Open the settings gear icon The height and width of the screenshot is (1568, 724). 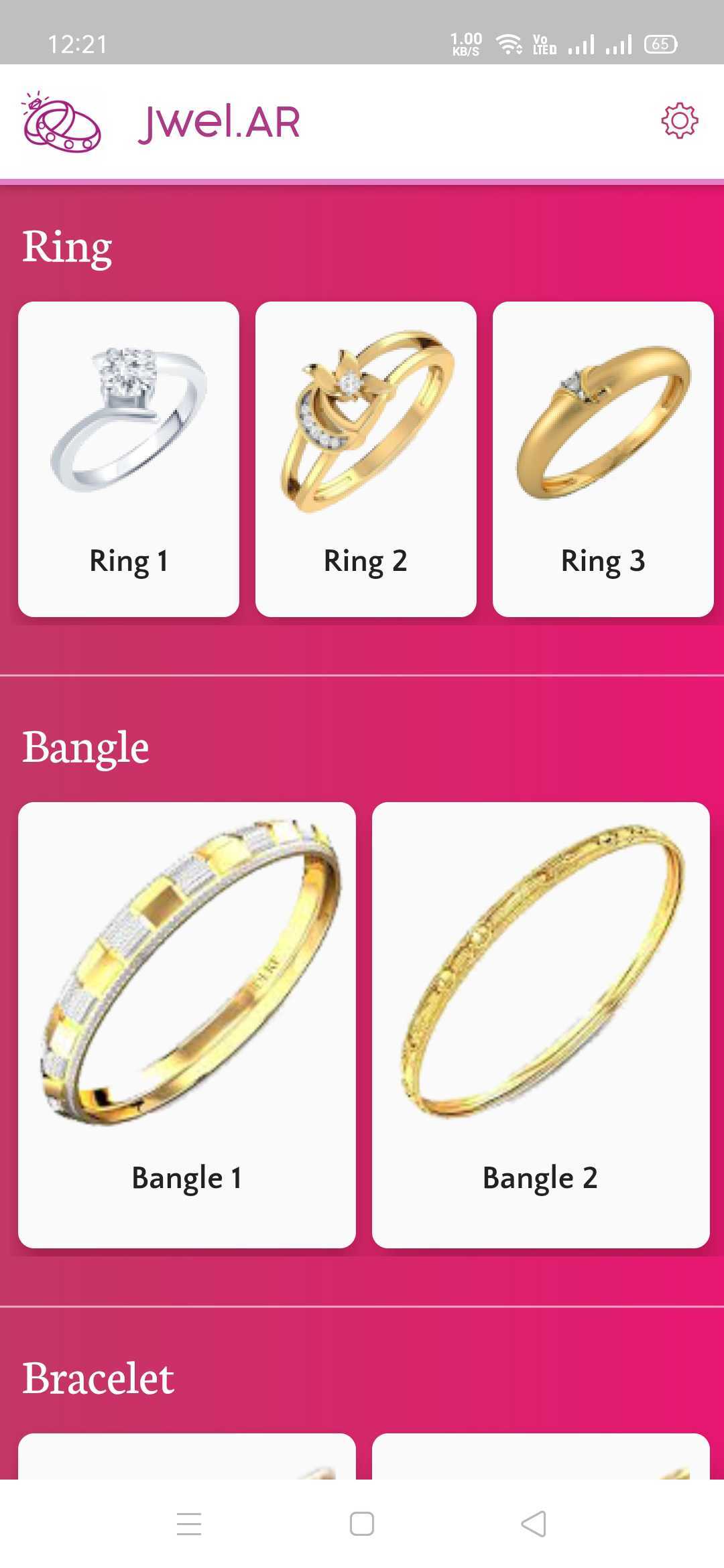[679, 121]
